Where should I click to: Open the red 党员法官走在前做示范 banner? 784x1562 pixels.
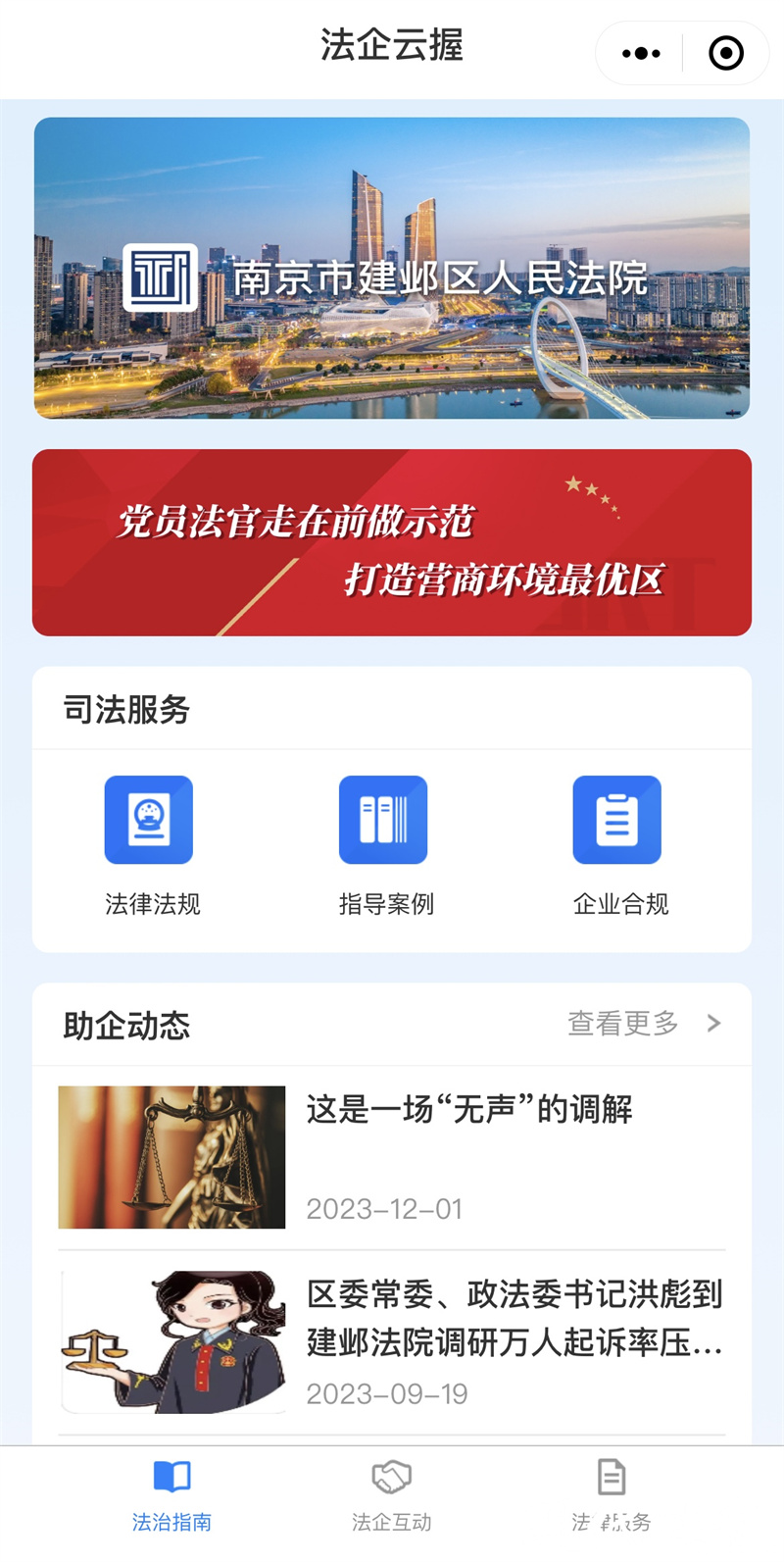pos(392,542)
